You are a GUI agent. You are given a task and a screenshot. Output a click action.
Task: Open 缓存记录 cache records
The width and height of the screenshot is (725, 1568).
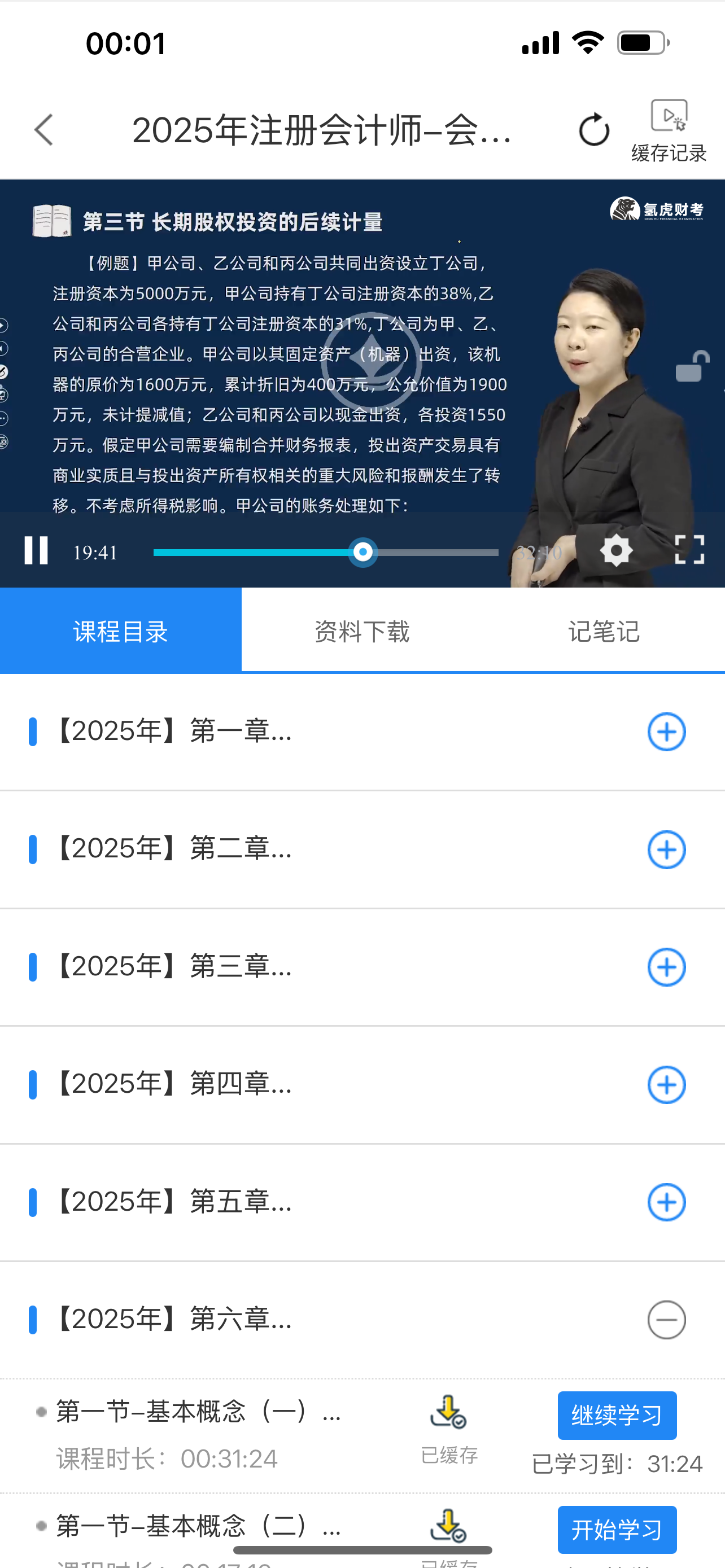669,131
